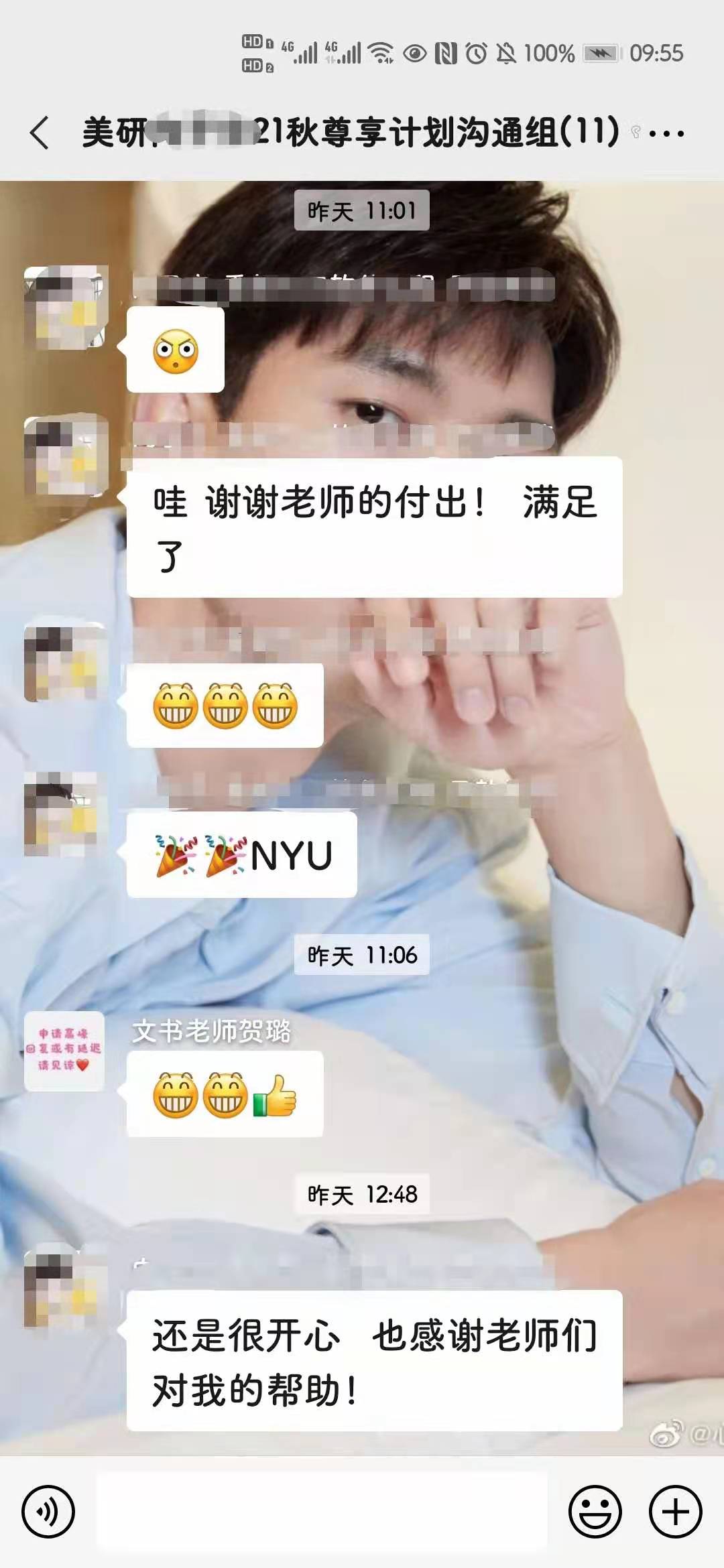Viewport: 724px width, 1568px height.
Task: Open the plus attachment menu
Action: click(675, 1512)
